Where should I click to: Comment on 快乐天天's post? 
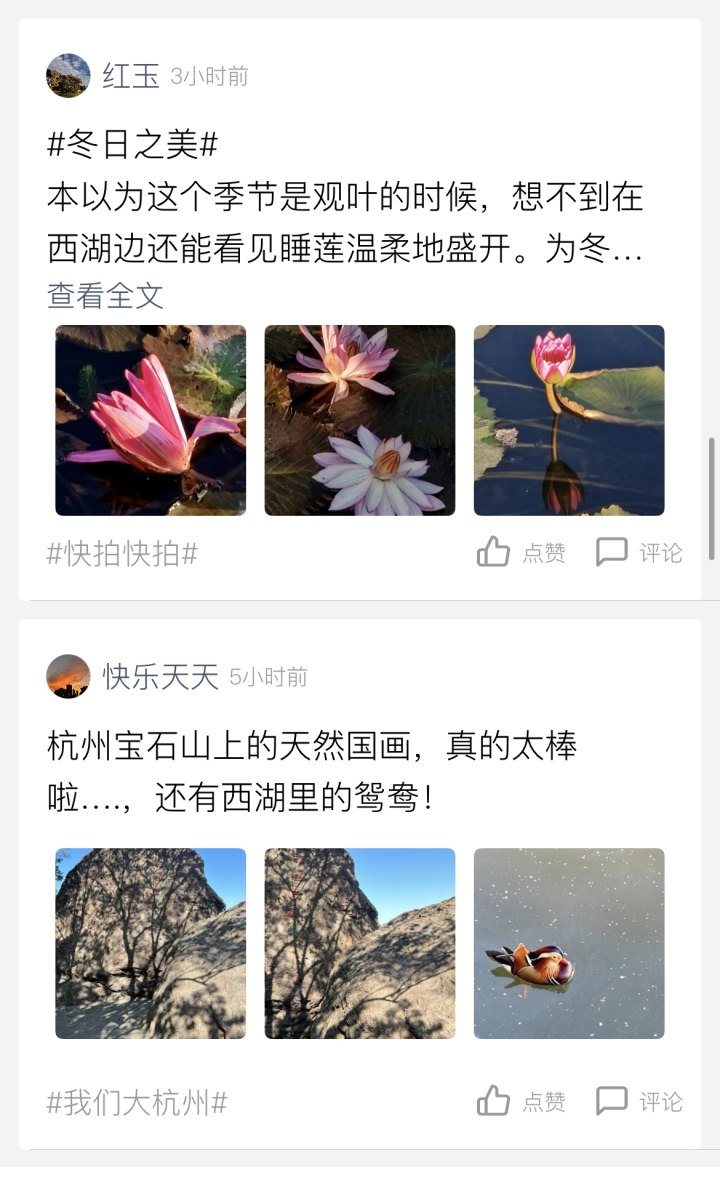click(639, 1101)
